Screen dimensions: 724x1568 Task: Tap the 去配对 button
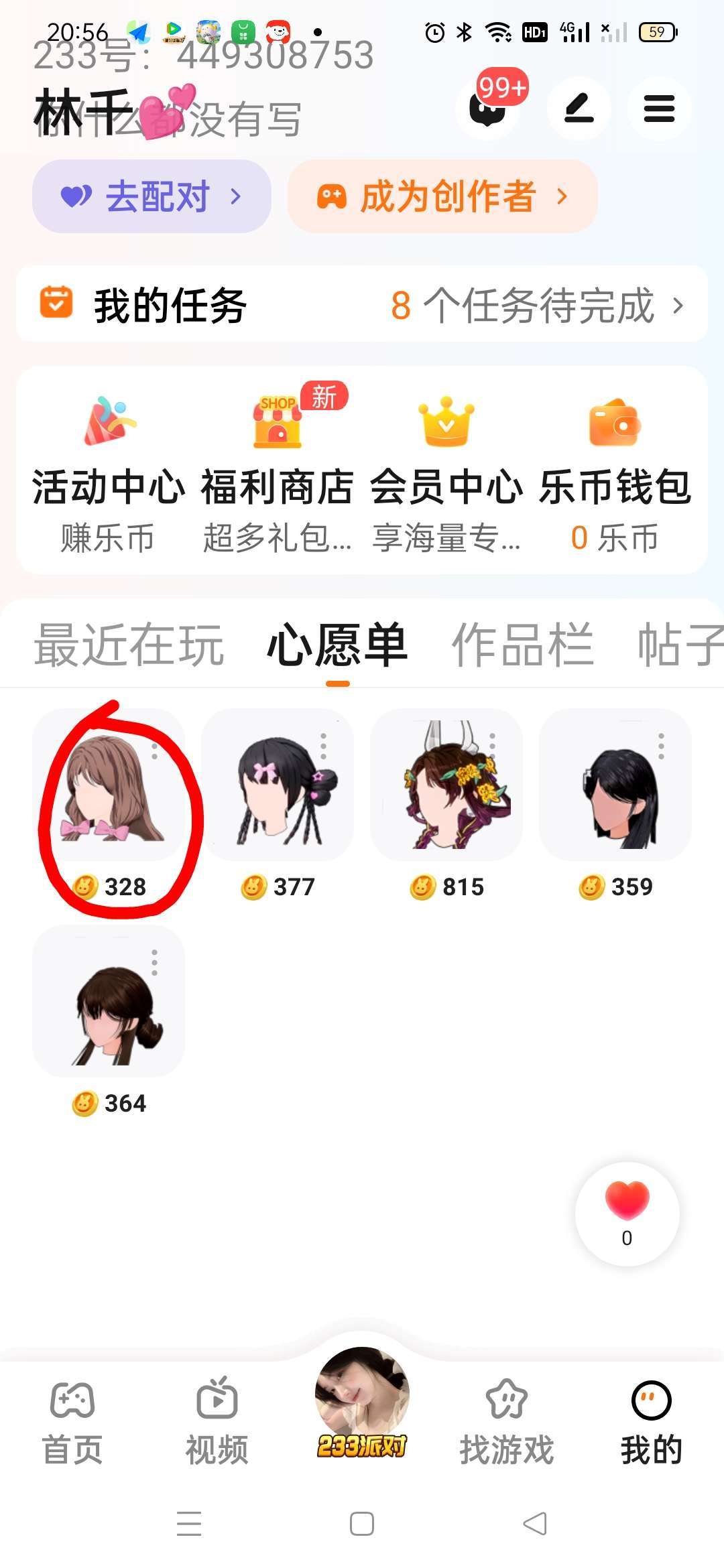coord(152,196)
